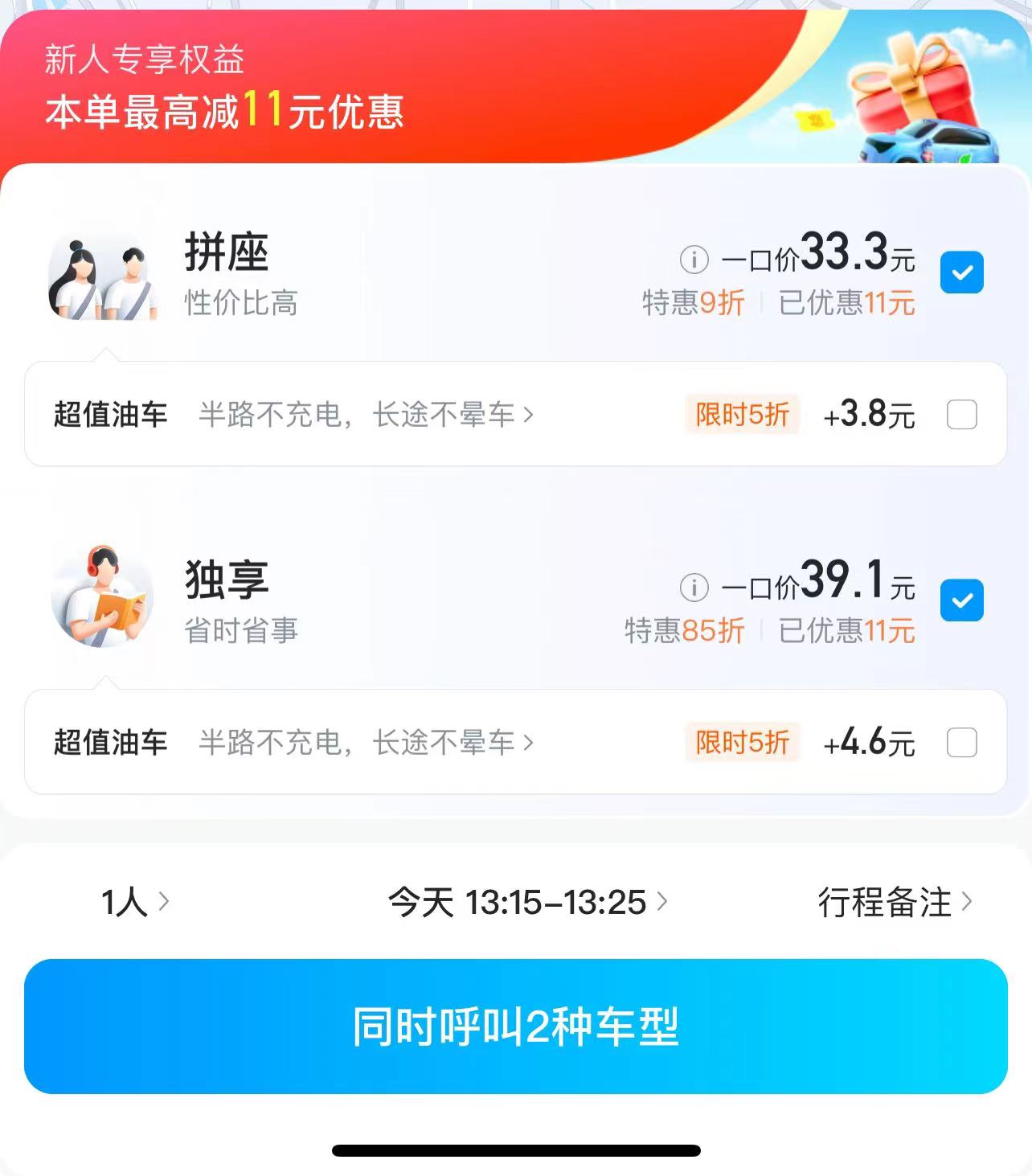Open 超值油车 details under 独享
The image size is (1032, 1176).
coord(366,743)
